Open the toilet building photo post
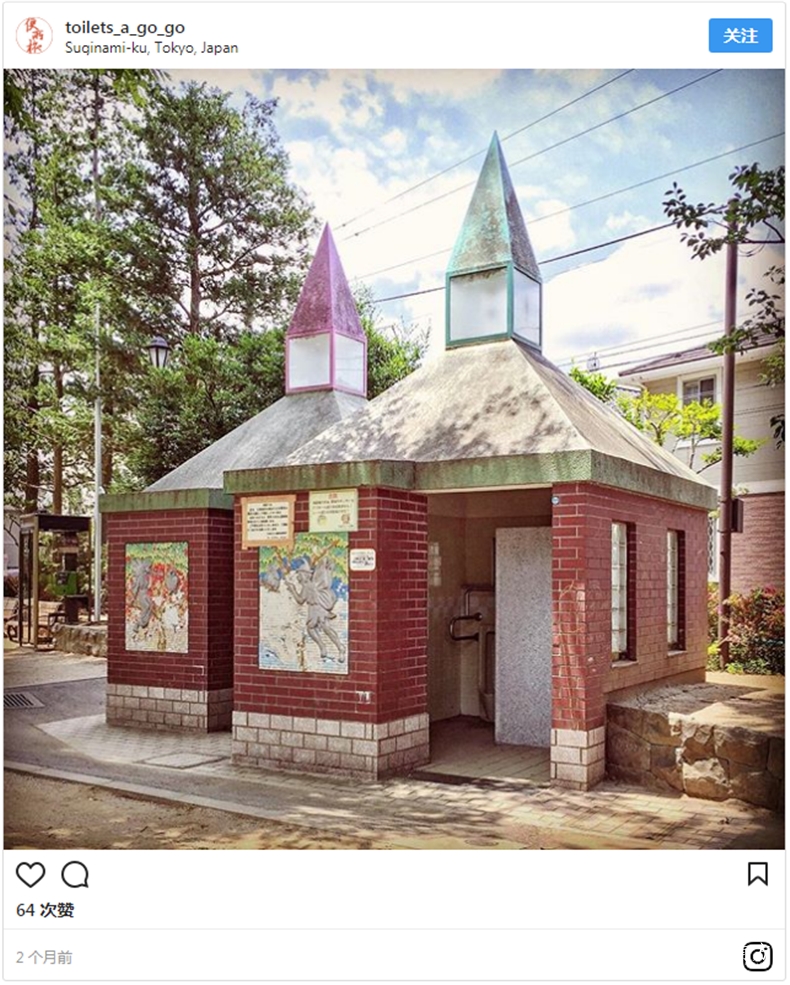790x985 pixels. pyautogui.click(x=394, y=458)
